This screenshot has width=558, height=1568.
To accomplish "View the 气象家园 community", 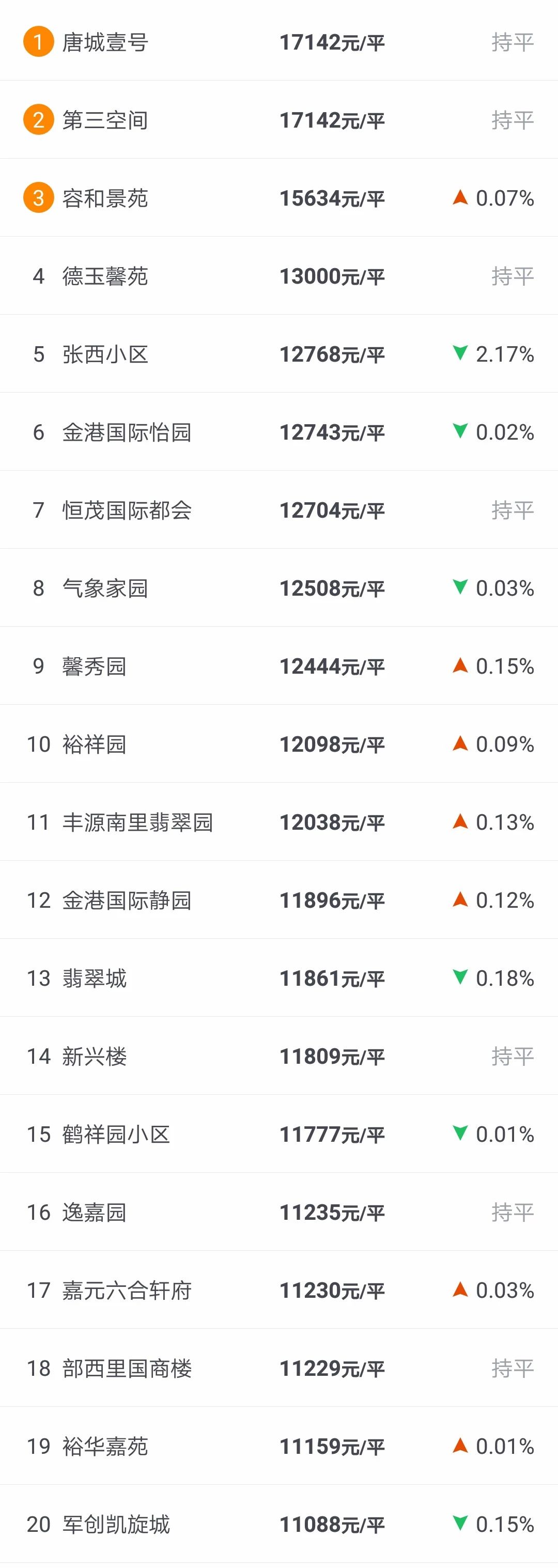I will pos(105,588).
